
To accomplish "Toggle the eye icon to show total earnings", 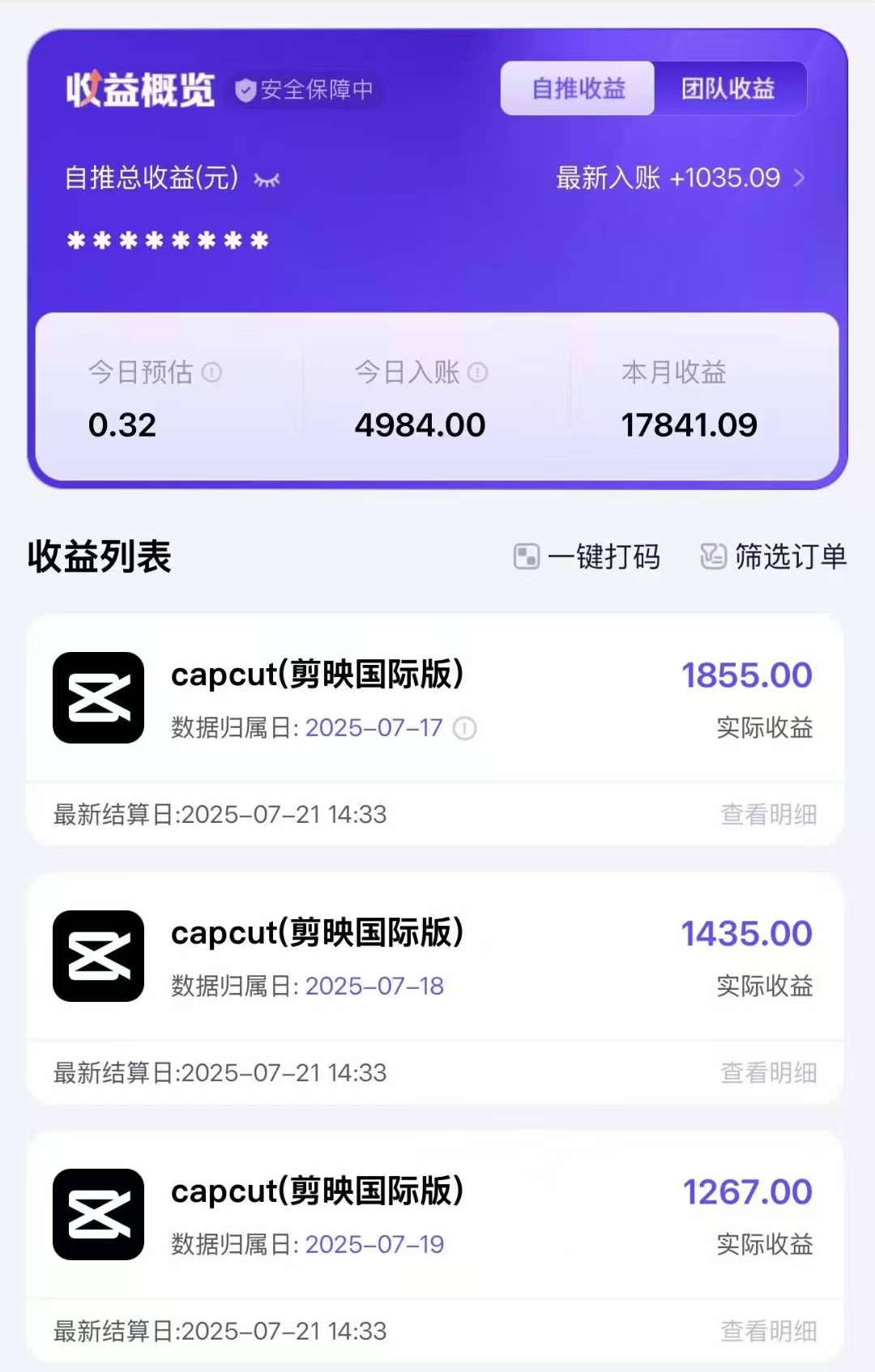I will pyautogui.click(x=267, y=180).
